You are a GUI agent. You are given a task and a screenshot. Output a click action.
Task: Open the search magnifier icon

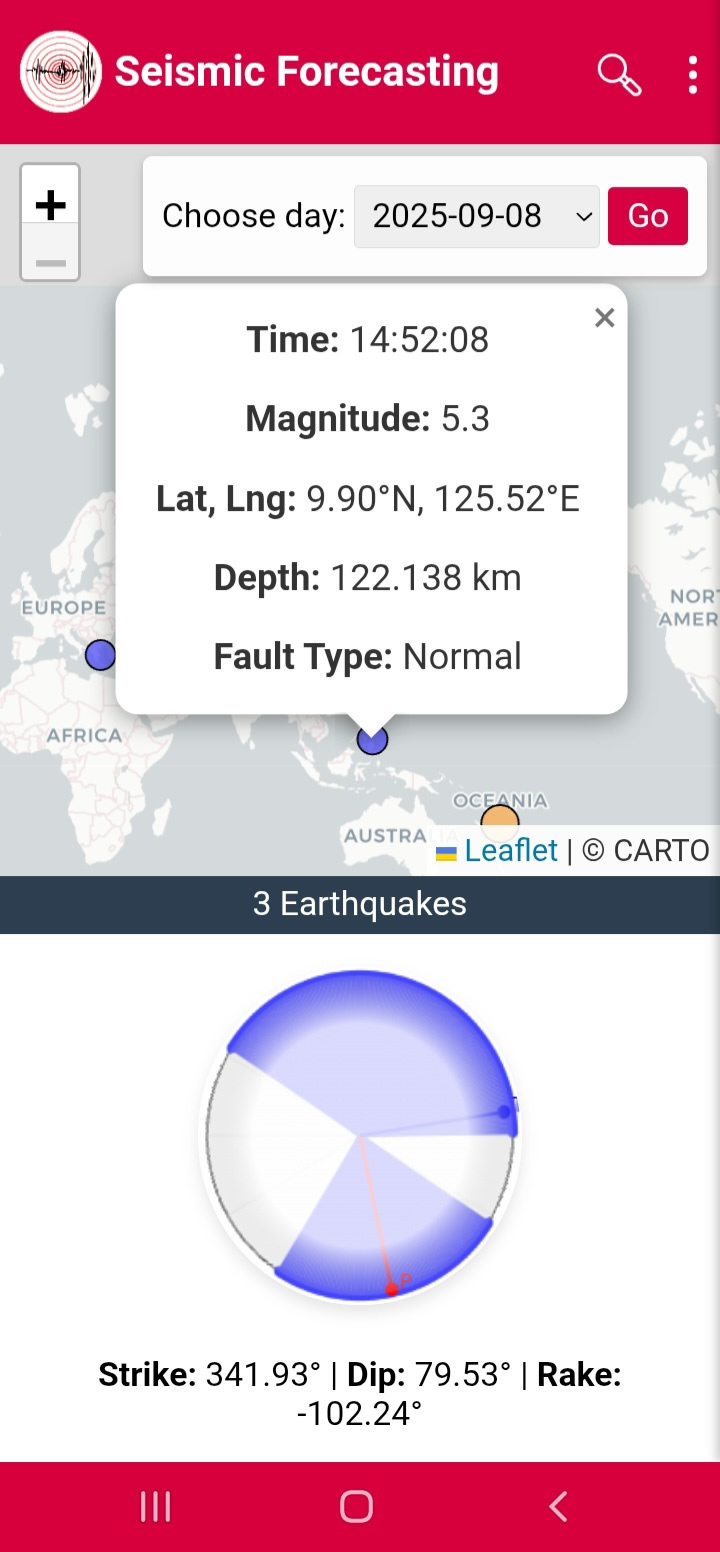coord(619,74)
